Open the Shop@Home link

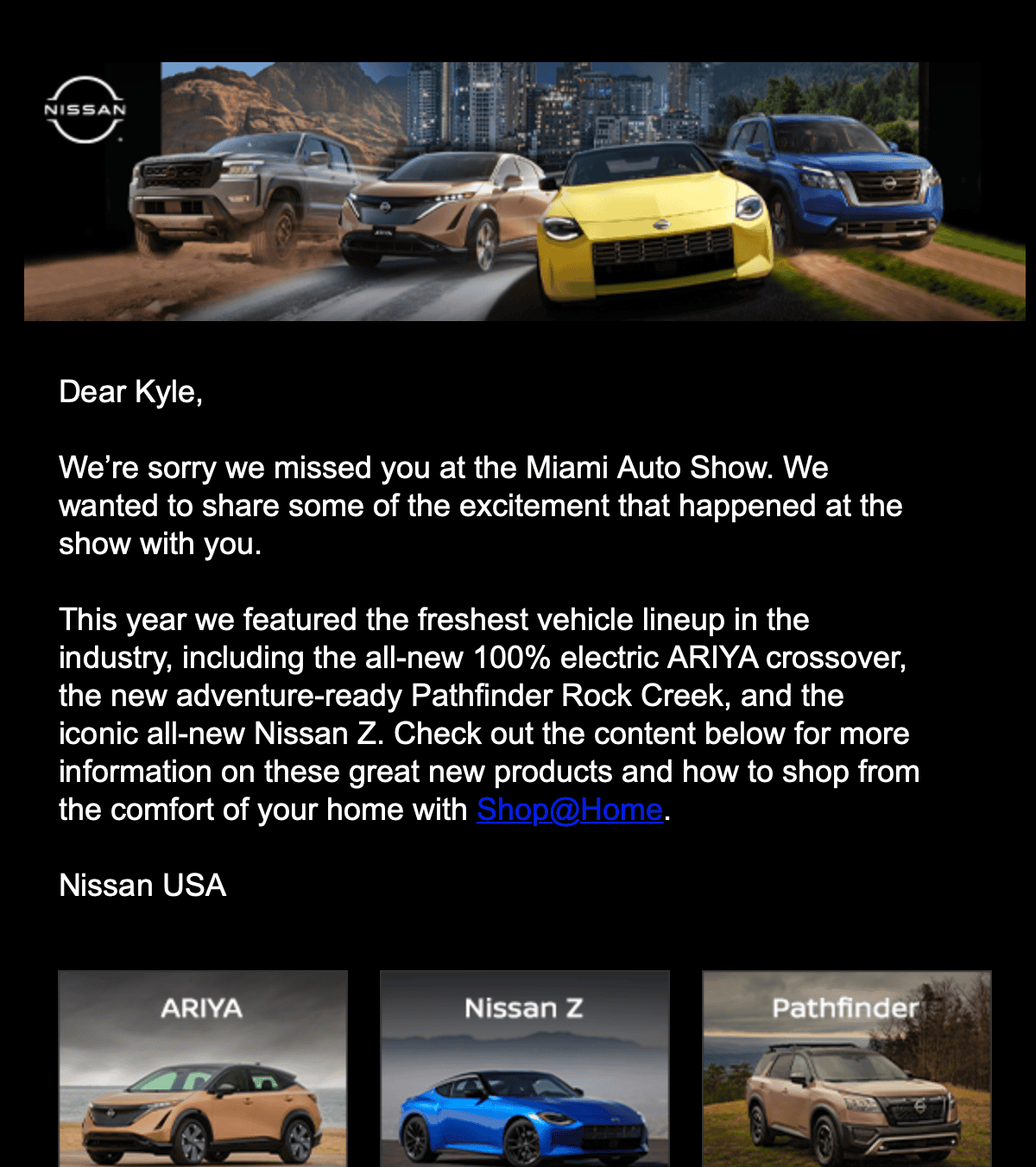[x=569, y=810]
